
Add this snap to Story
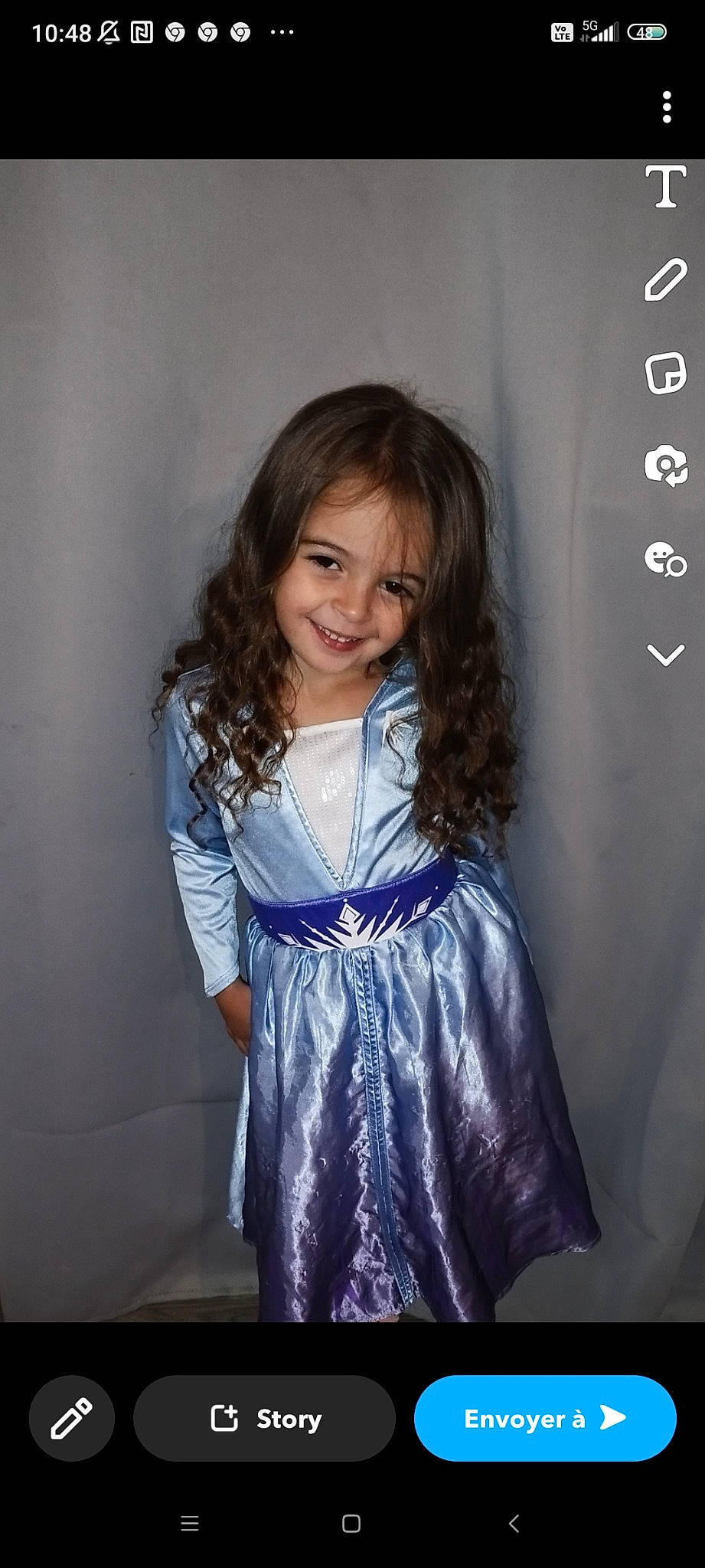[x=265, y=1418]
